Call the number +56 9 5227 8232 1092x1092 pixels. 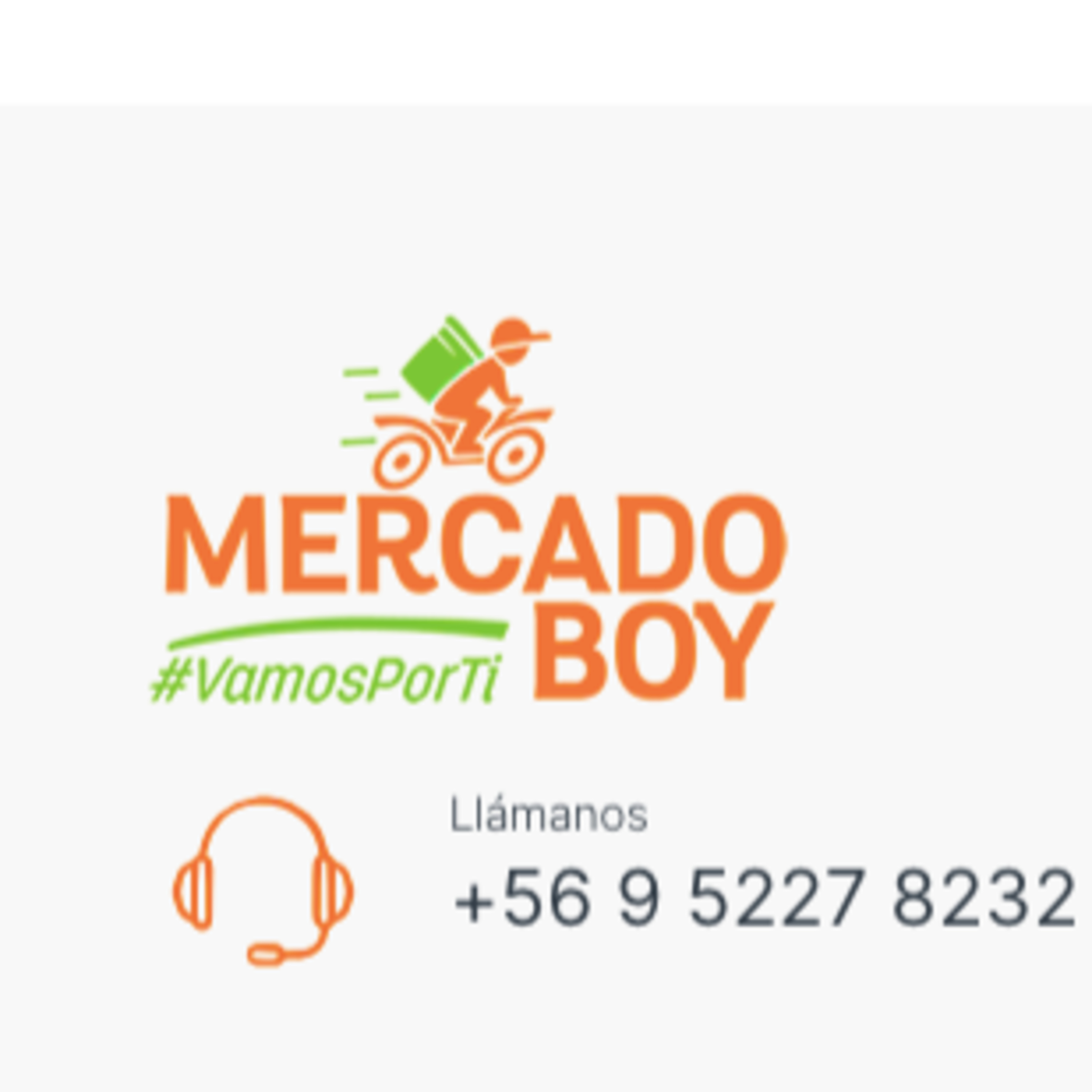(x=764, y=898)
